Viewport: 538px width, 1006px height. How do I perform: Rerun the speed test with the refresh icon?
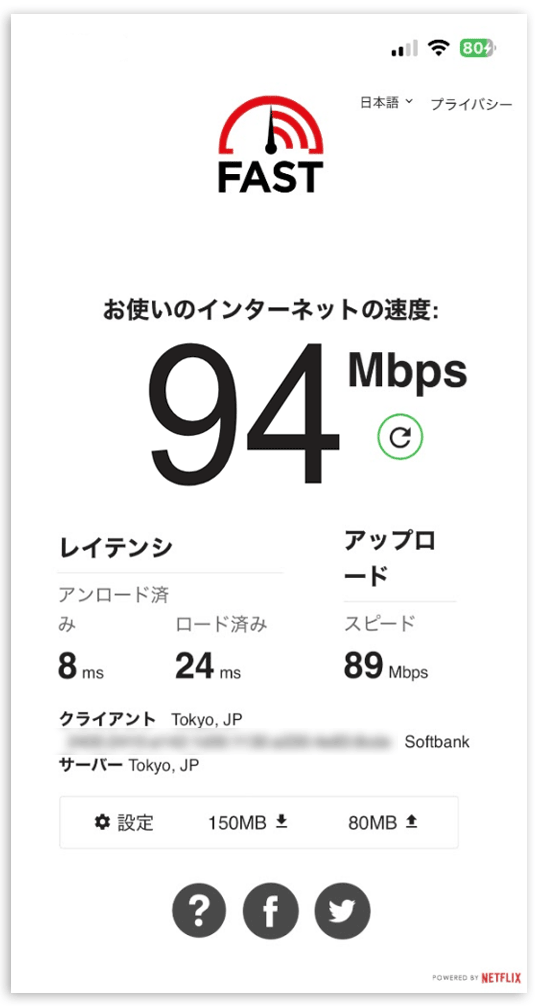(x=400, y=438)
